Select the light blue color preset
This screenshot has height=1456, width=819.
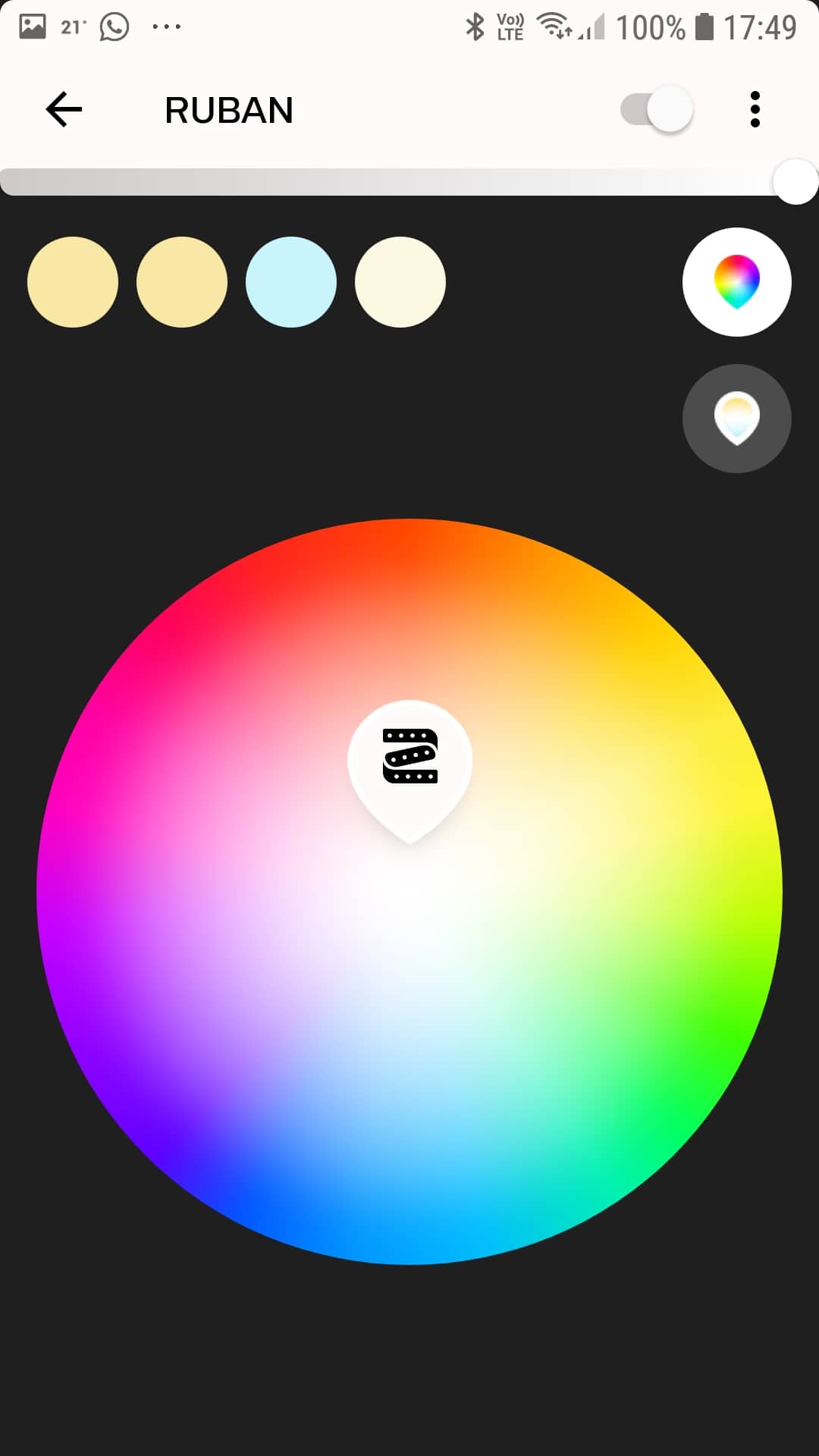click(291, 282)
